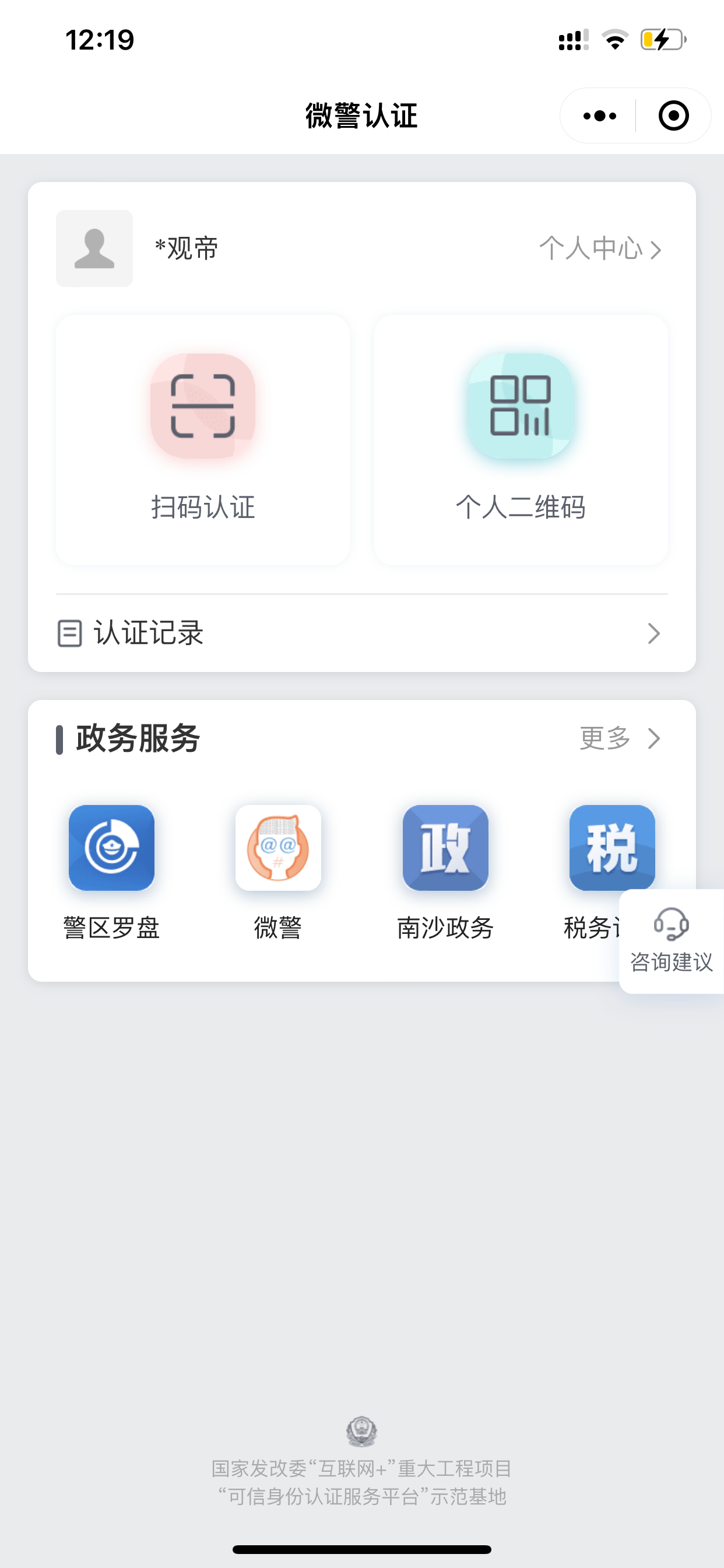View 认证记录 authentication records
This screenshot has width=724, height=1568.
[361, 633]
